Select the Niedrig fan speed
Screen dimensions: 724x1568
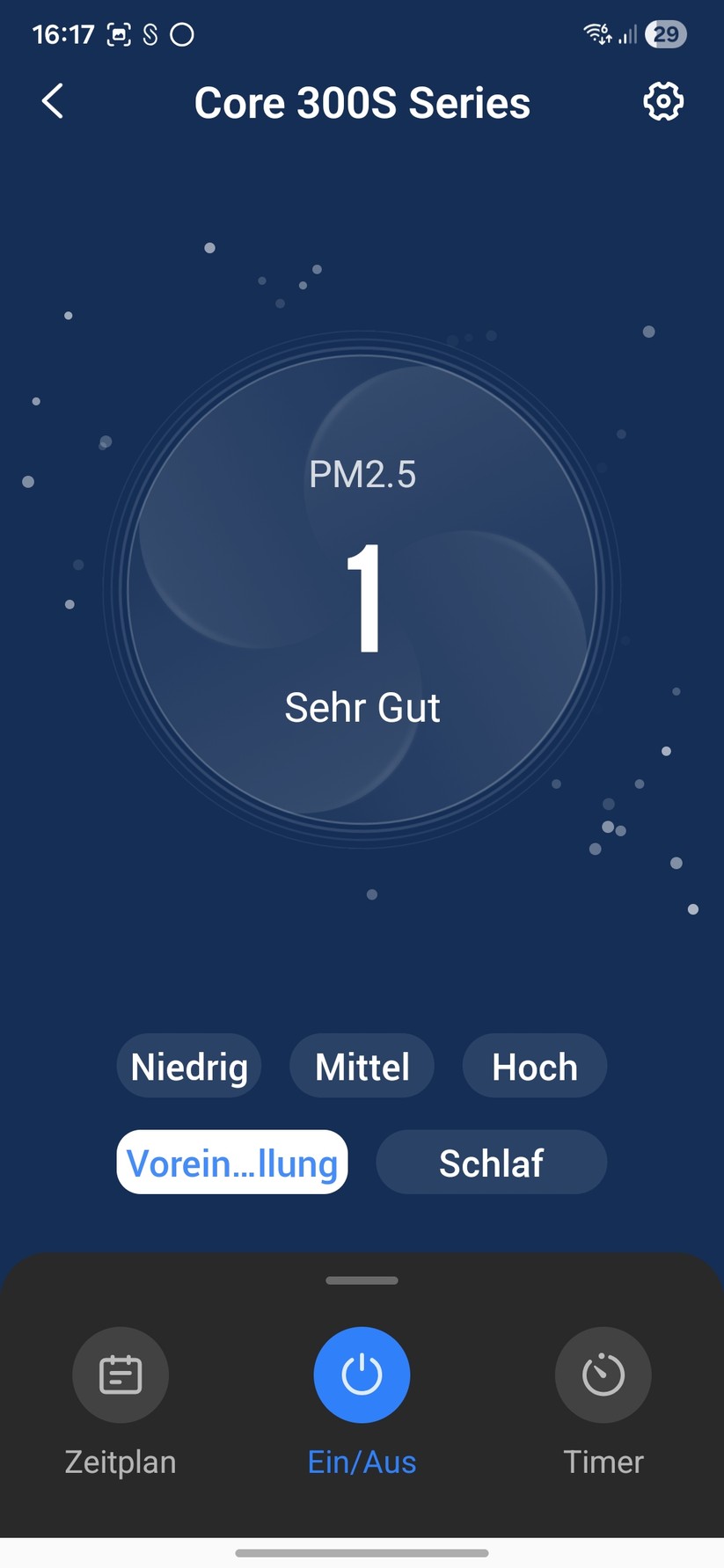pos(188,1066)
